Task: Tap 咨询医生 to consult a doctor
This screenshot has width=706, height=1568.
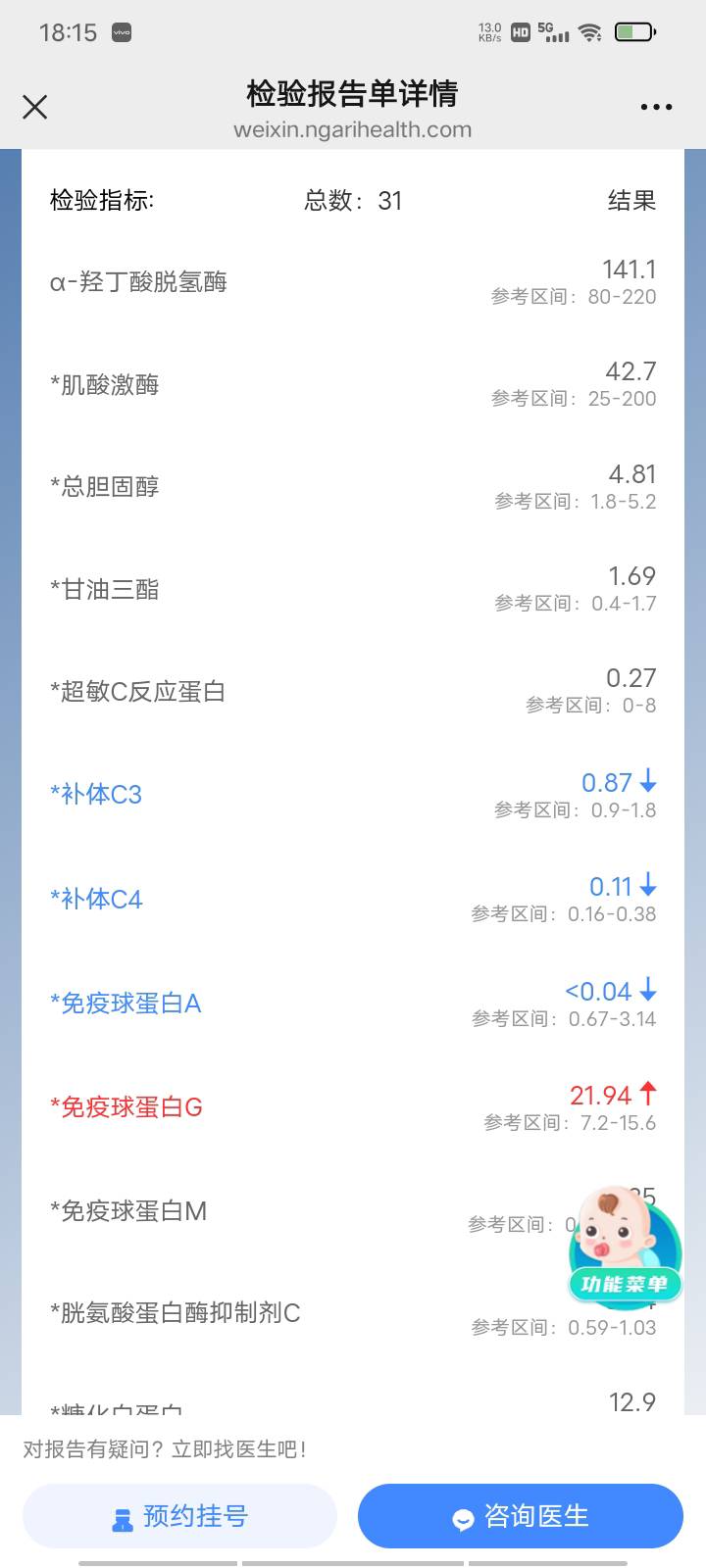Action: click(x=520, y=1516)
